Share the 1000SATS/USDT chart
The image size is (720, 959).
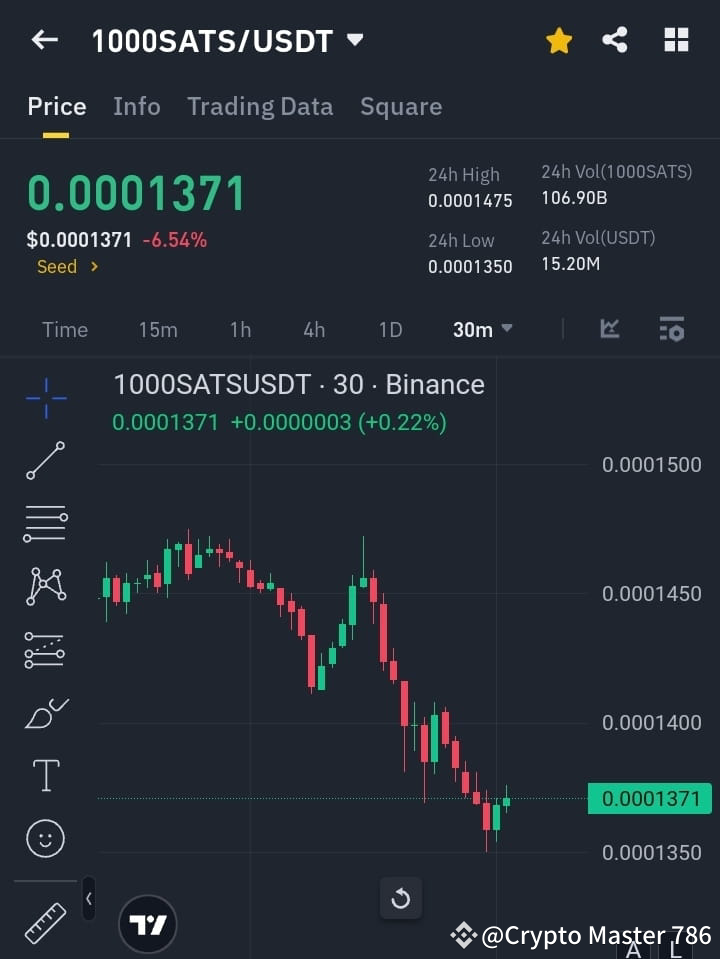[x=615, y=39]
